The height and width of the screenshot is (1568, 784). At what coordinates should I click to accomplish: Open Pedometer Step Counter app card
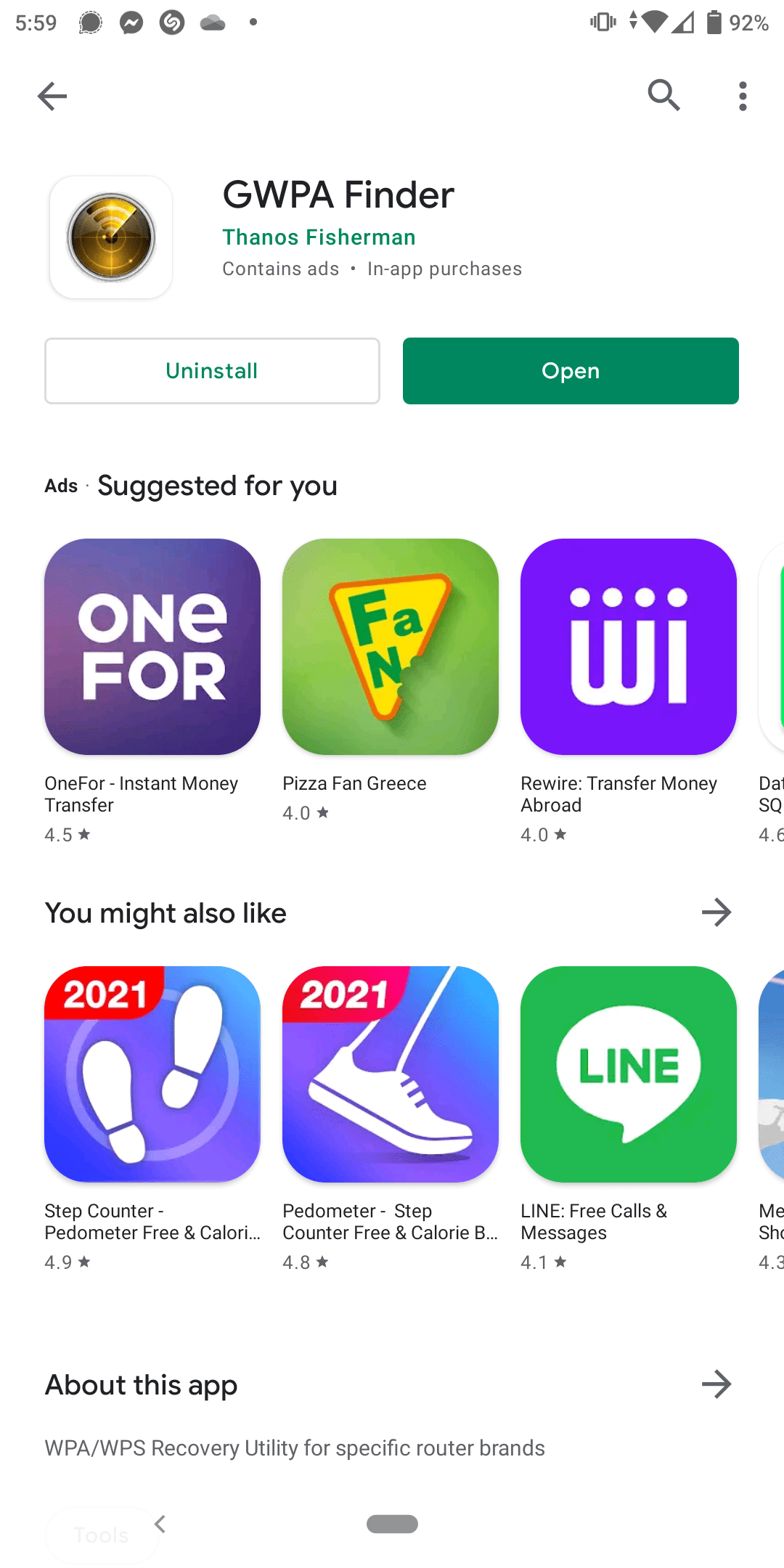391,1074
